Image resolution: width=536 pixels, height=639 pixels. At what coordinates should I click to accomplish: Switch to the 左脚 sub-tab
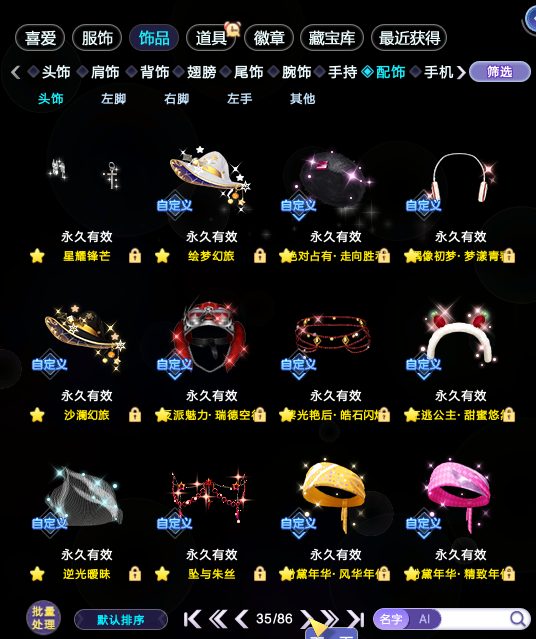tap(113, 99)
